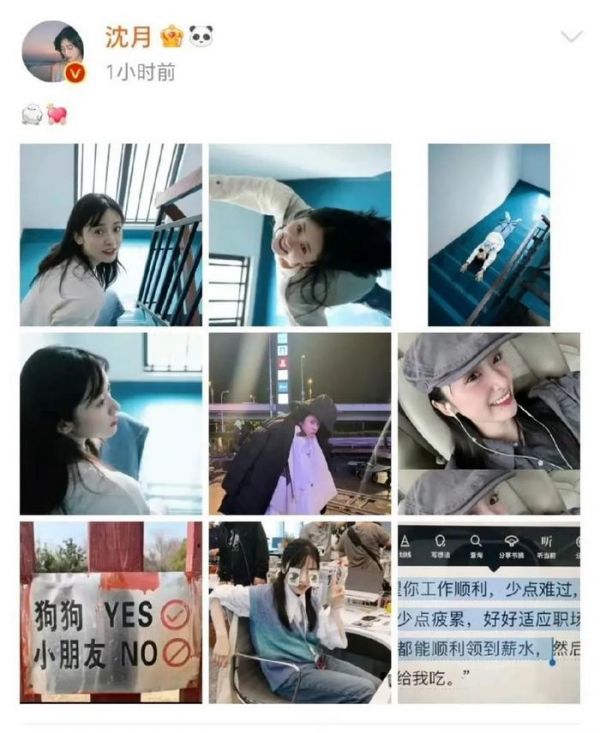View selfie with gray cap and earphones
This screenshot has width=600, height=733.
coord(489,423)
